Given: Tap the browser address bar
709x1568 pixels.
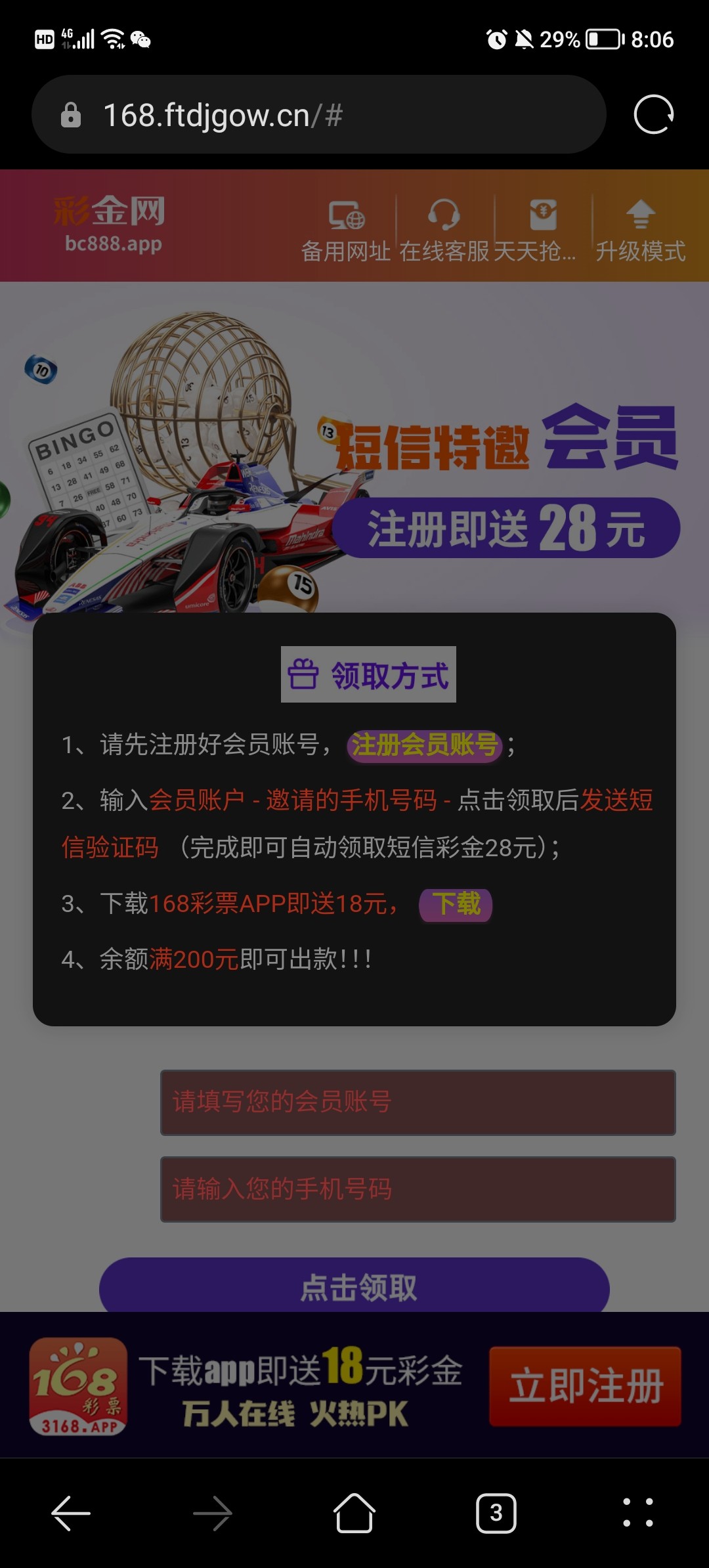Looking at the screenshot, I should tap(318, 115).
